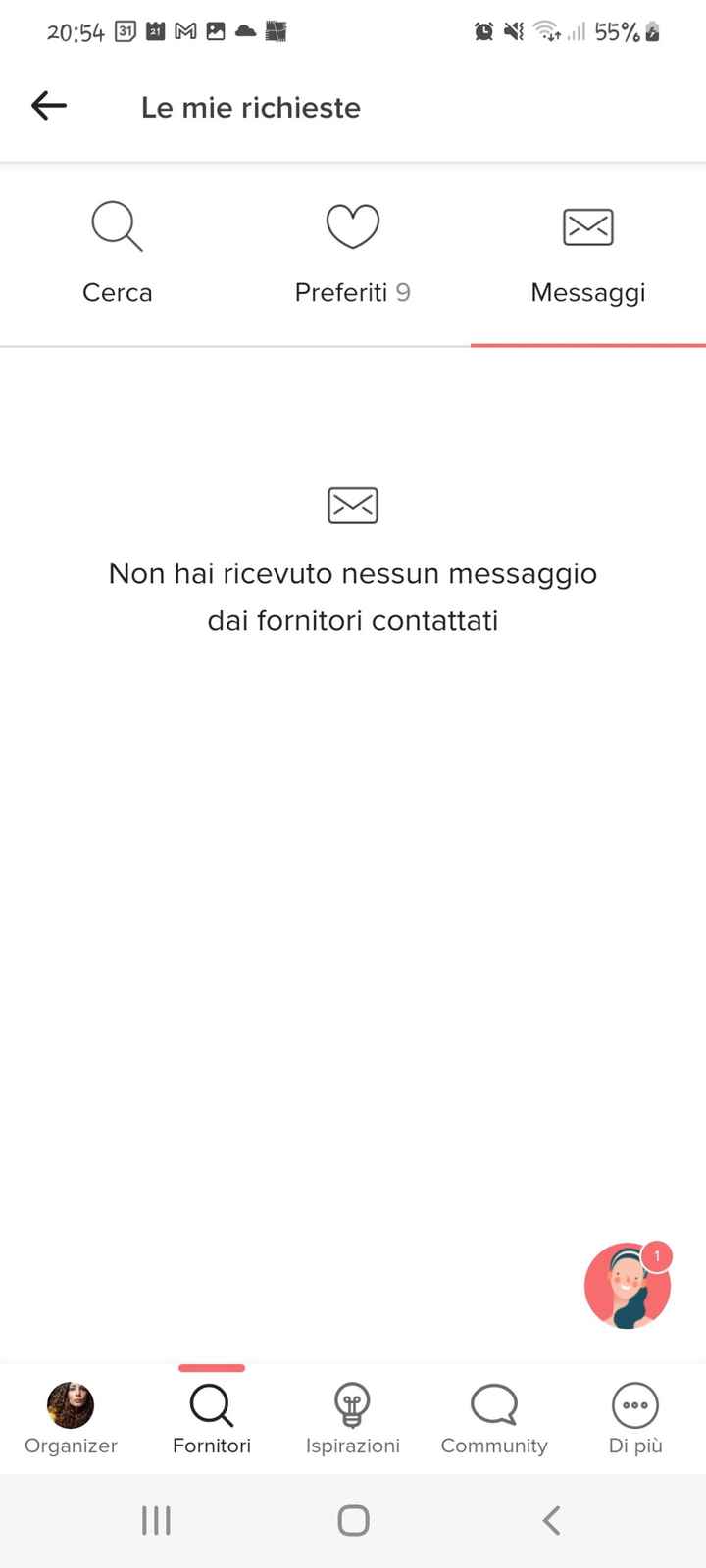Tap the Le mie richieste title
Viewport: 706px width, 1568px height.
point(251,108)
